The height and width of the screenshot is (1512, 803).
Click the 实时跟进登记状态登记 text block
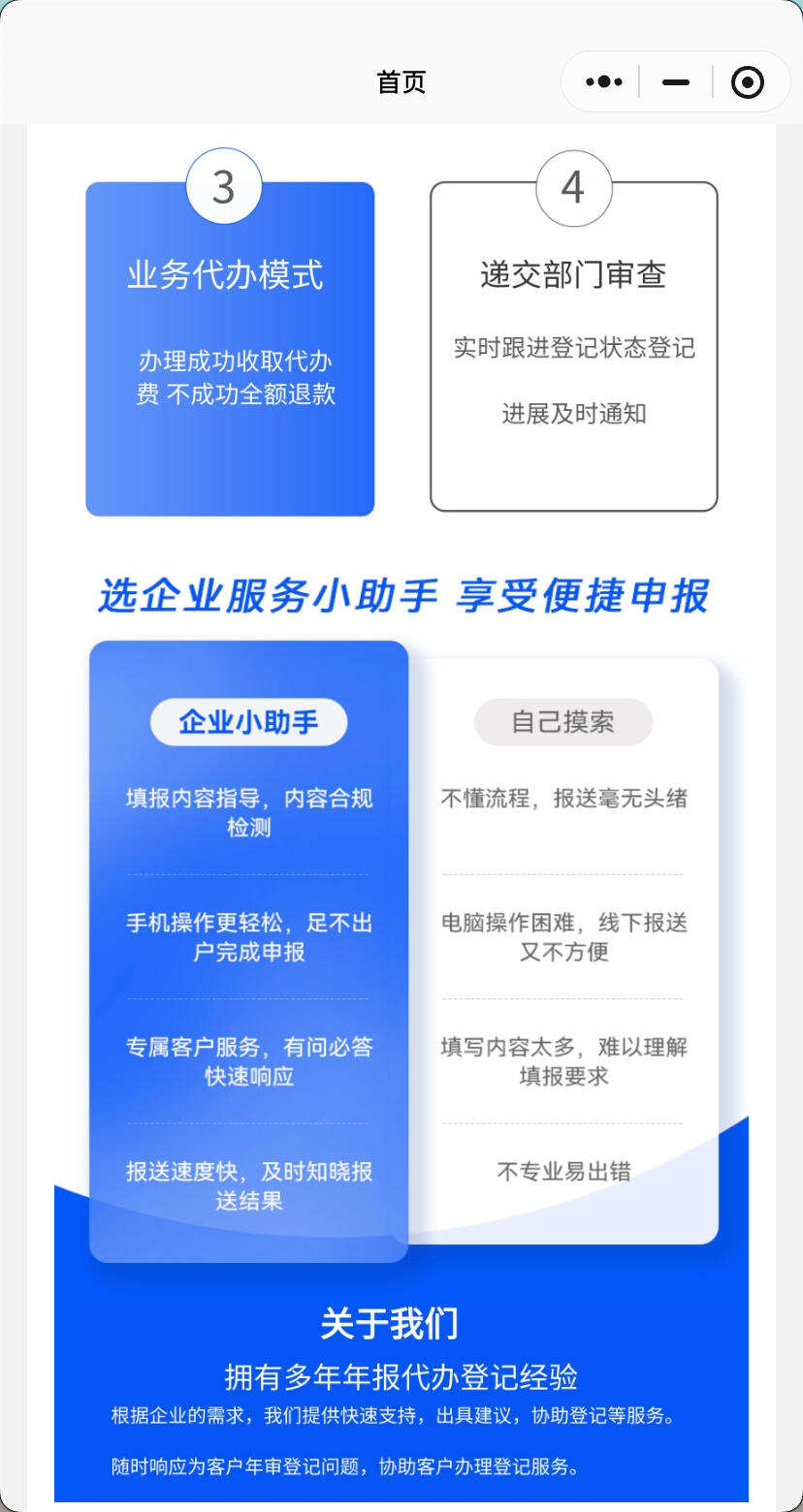click(573, 348)
